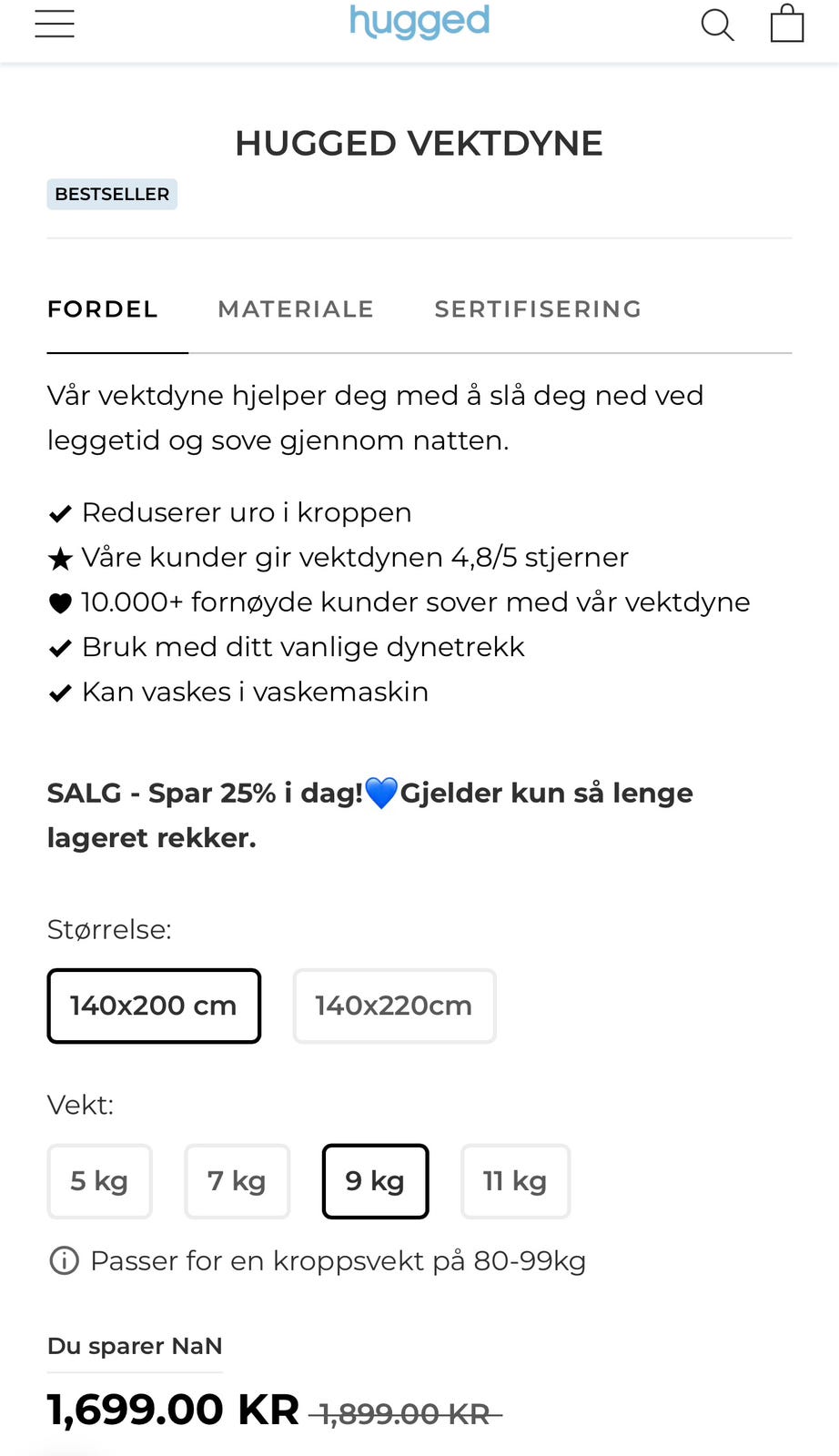Click the checkmark beside dynetrekk line
This screenshot has height=1456, width=839.
59,647
